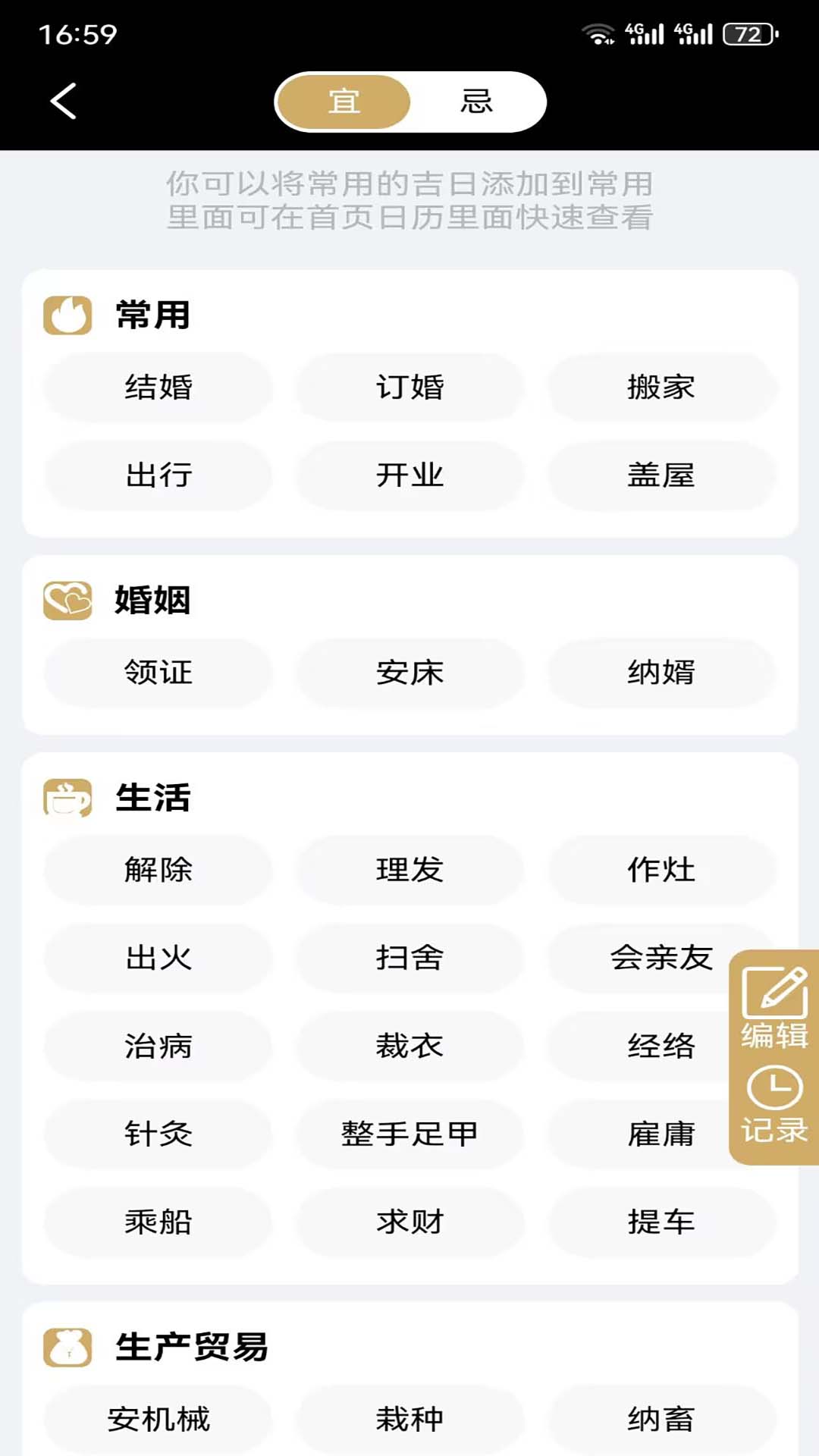Select 领证 under 婚姻
This screenshot has height=1456, width=819.
[157, 673]
